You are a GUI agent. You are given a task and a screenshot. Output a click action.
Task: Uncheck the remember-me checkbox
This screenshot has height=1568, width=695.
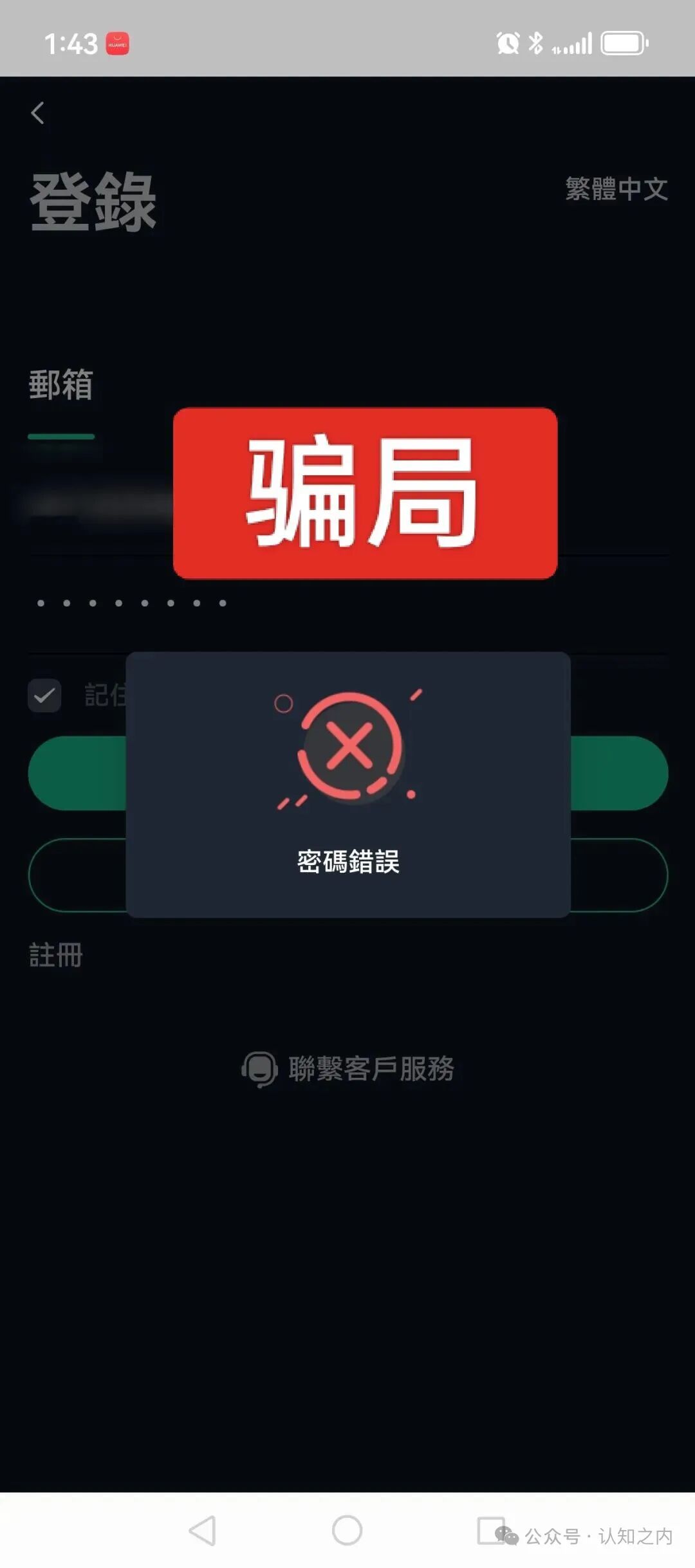pos(44,695)
